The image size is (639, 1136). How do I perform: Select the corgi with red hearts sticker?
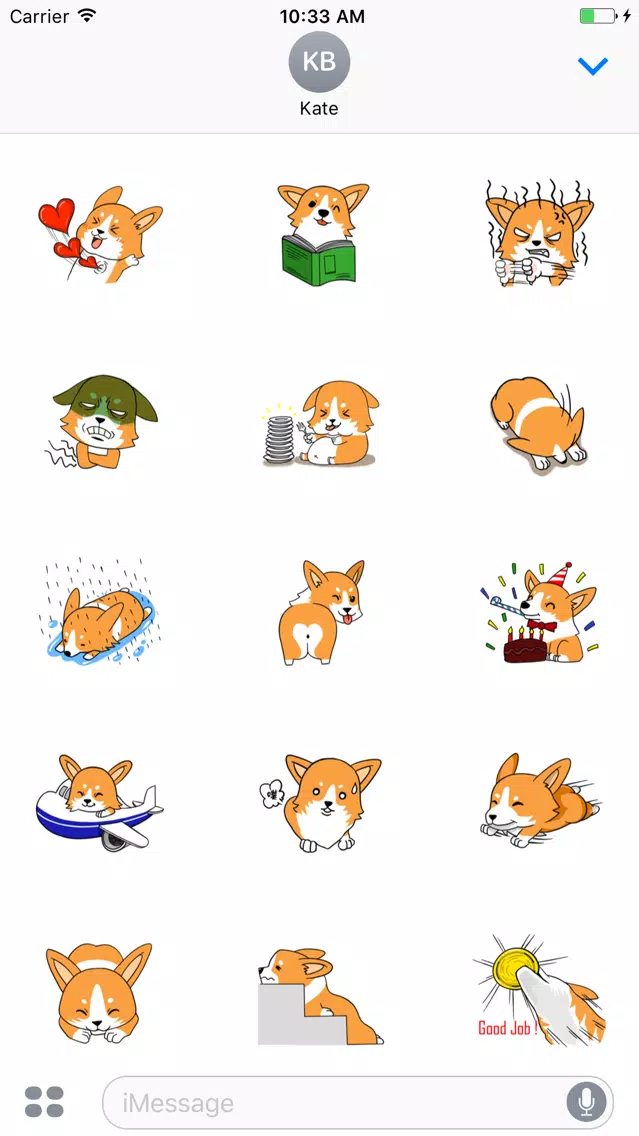100,234
